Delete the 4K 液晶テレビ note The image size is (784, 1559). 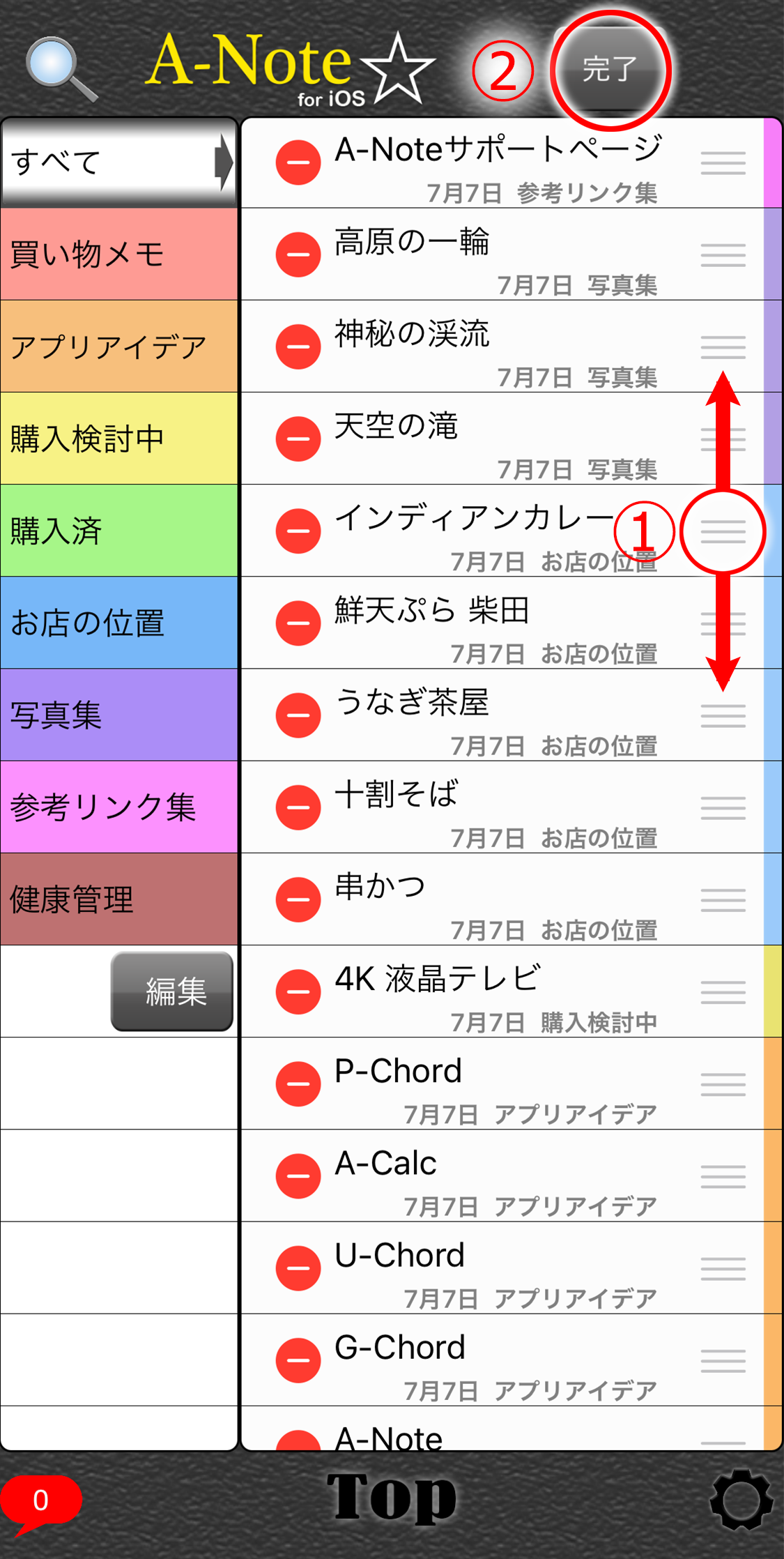(x=298, y=991)
